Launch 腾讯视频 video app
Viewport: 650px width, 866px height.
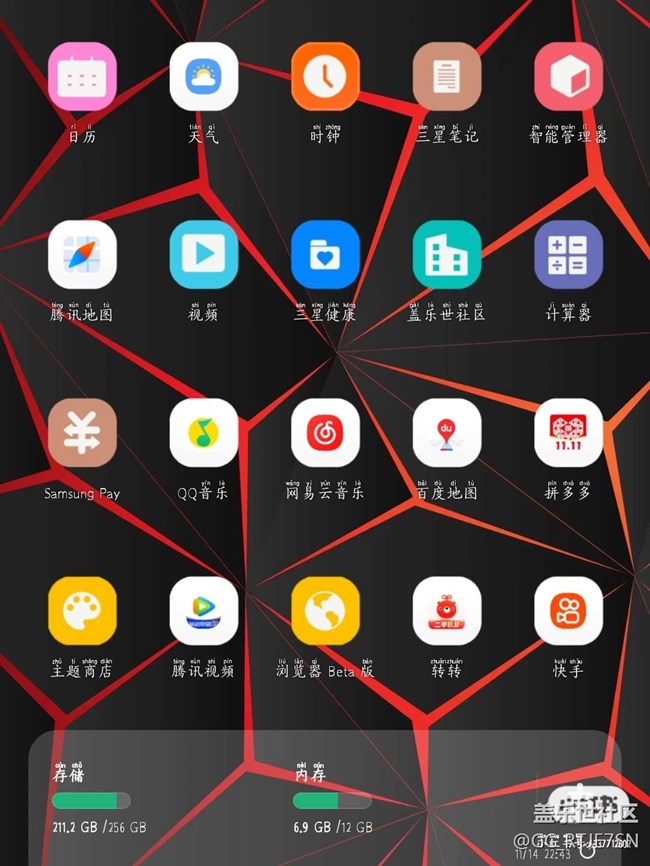[204, 611]
